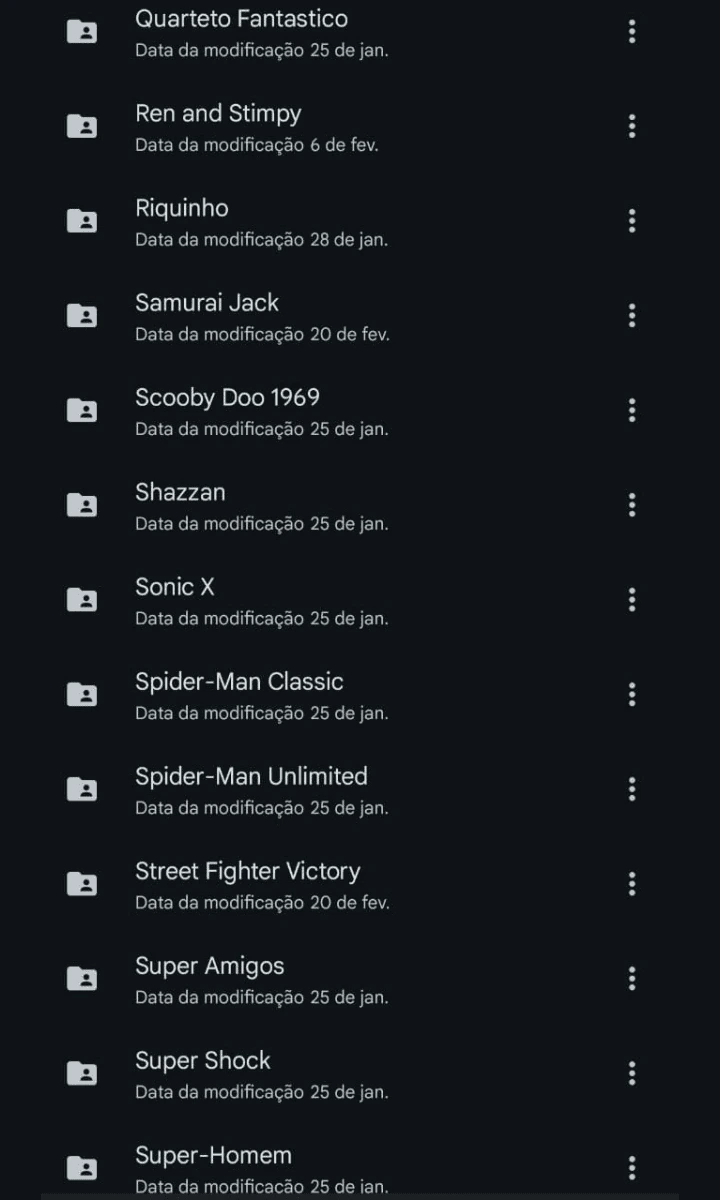Open the overflow menu for Super Amigos
The width and height of the screenshot is (720, 1200).
[632, 979]
